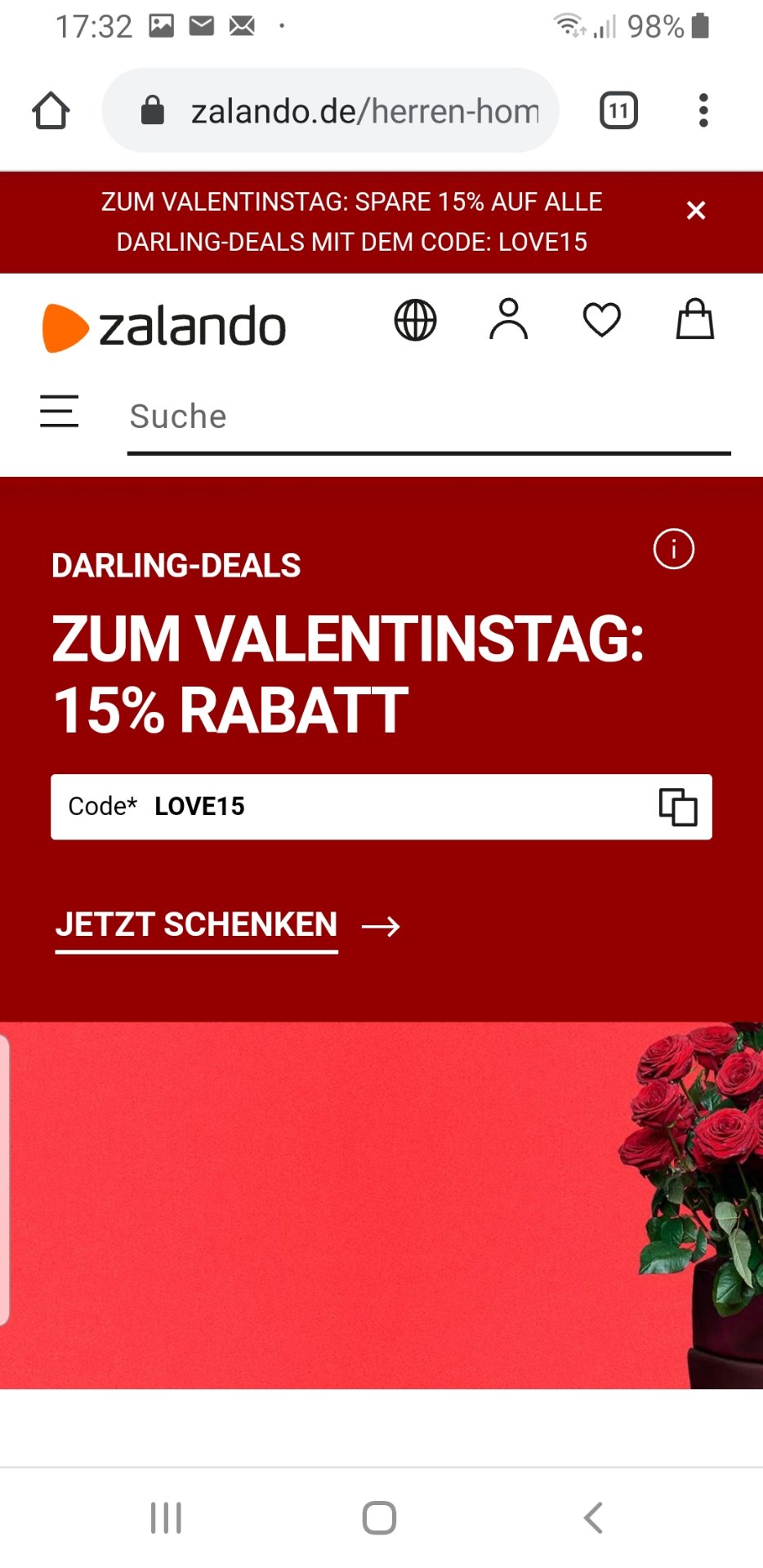
Task: Go to the Zalando homepage logo
Action: (x=164, y=327)
